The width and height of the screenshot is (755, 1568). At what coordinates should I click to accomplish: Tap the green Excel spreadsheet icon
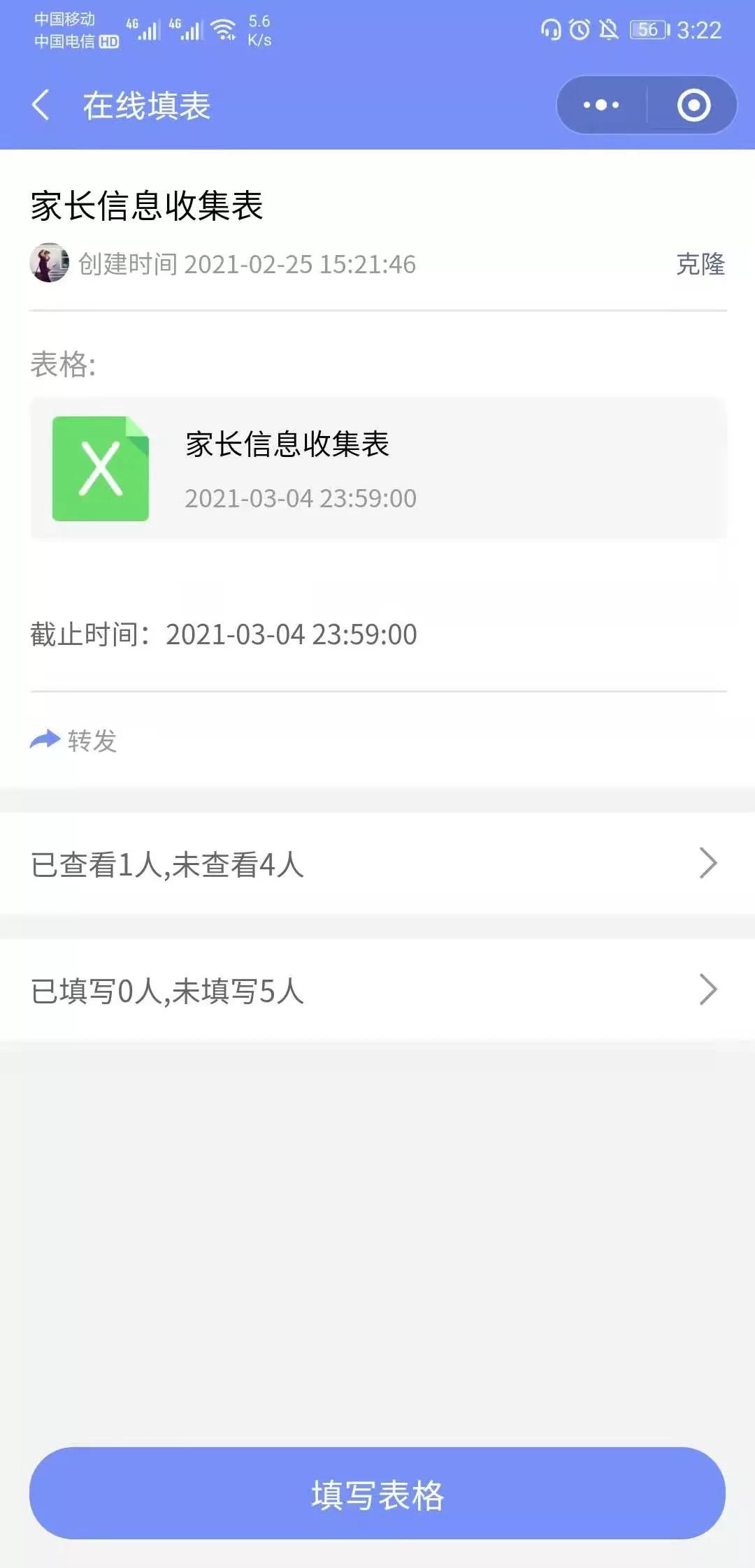tap(101, 468)
